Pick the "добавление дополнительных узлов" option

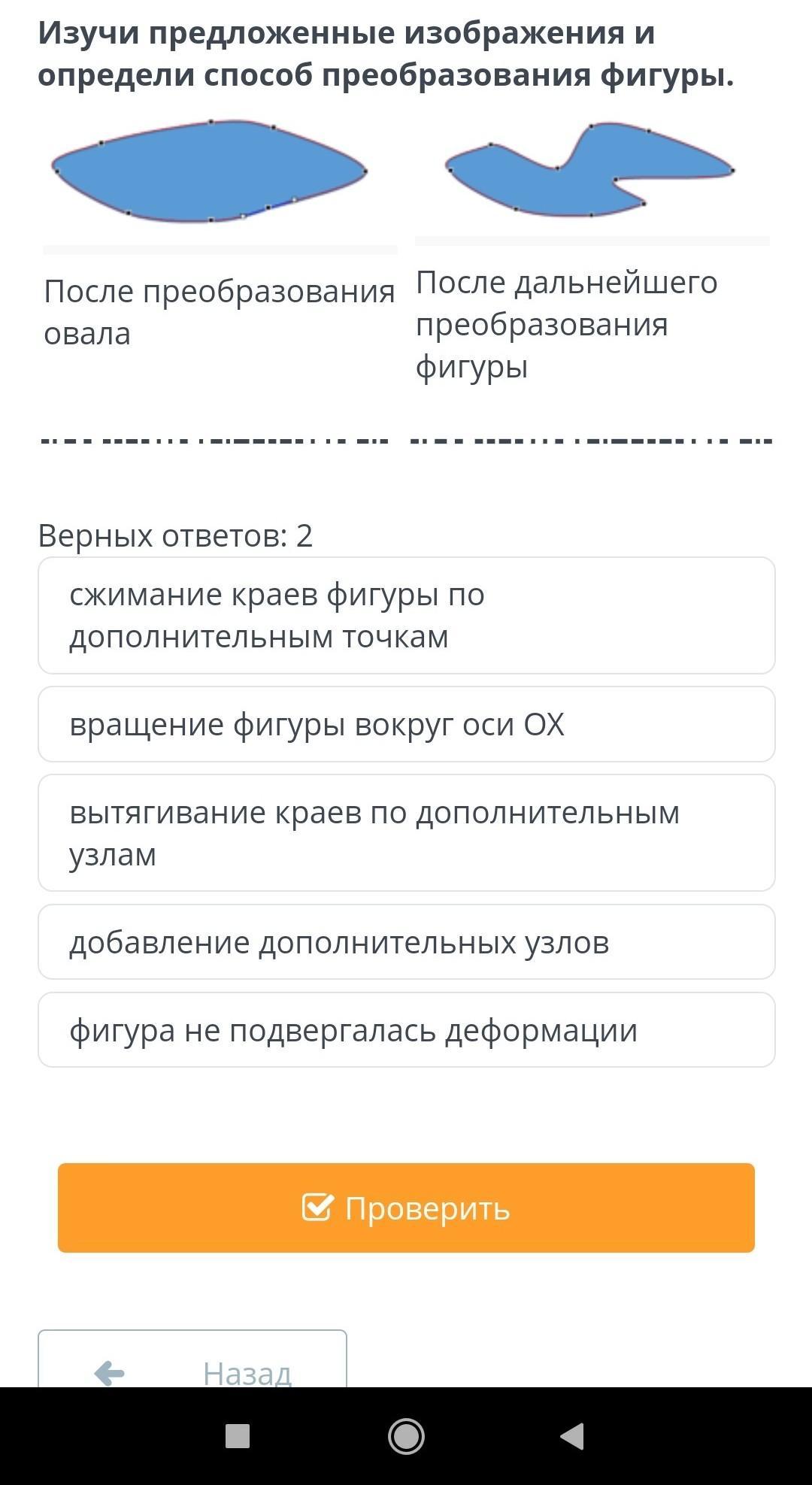click(406, 942)
